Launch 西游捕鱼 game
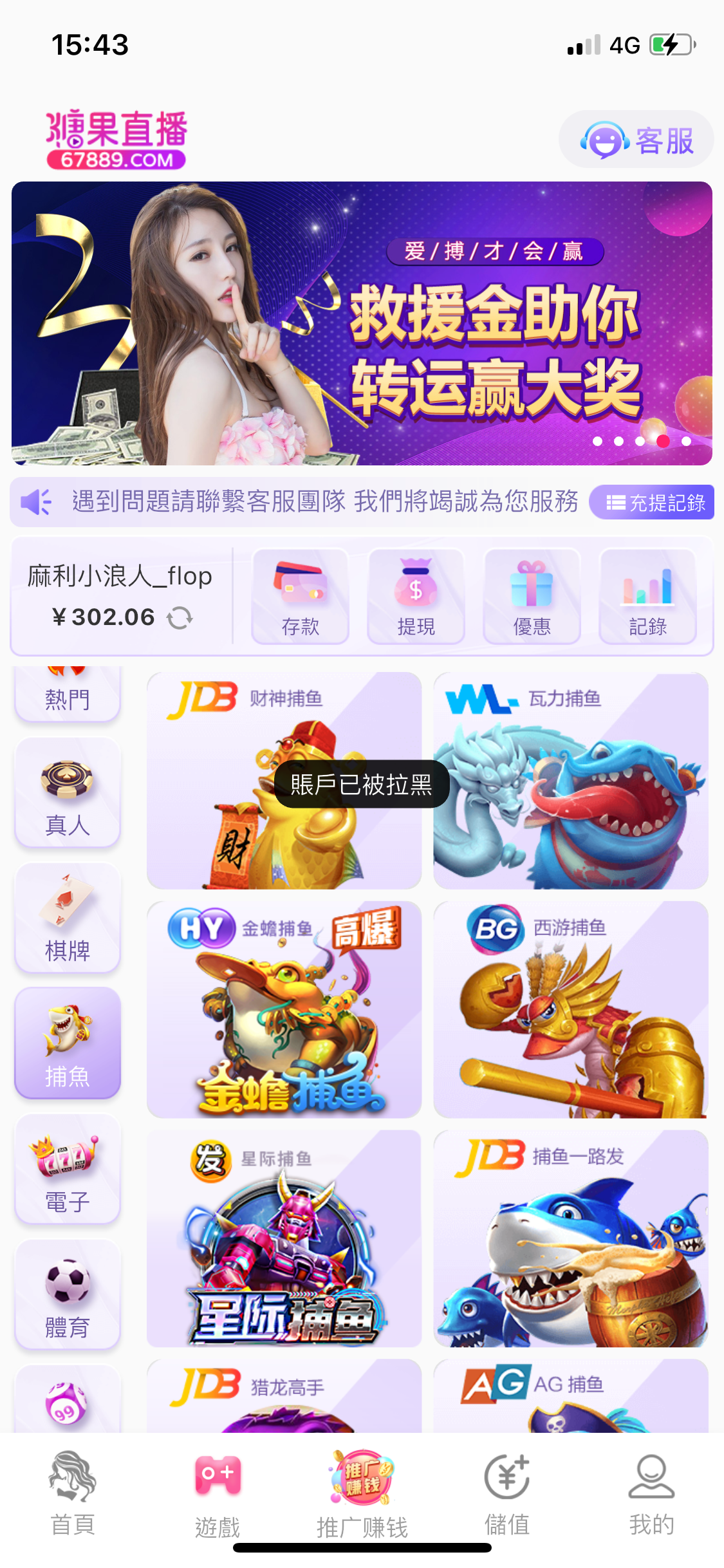The image size is (724, 1568). 570,1009
